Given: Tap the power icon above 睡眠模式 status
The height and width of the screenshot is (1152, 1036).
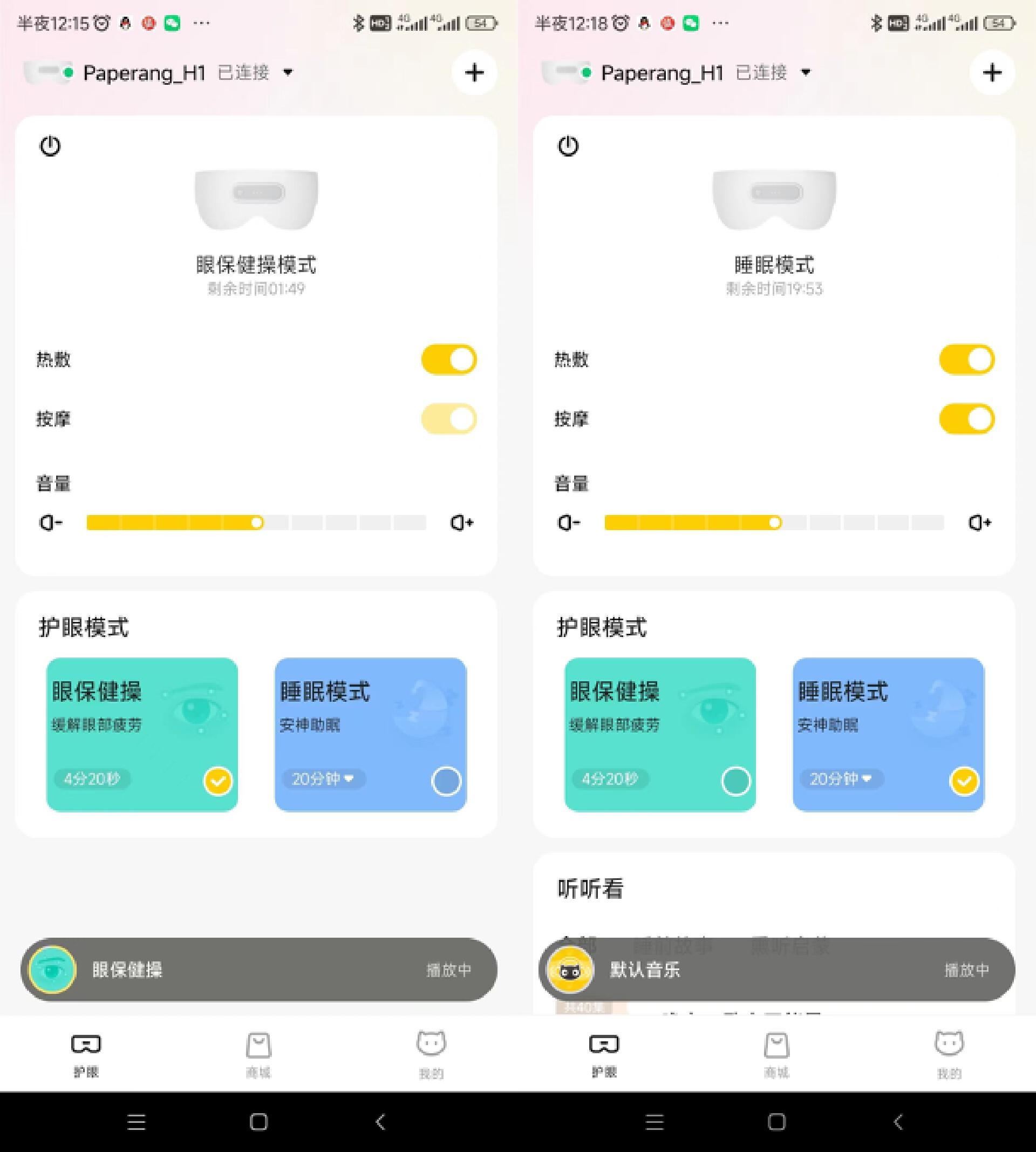Looking at the screenshot, I should 568,146.
